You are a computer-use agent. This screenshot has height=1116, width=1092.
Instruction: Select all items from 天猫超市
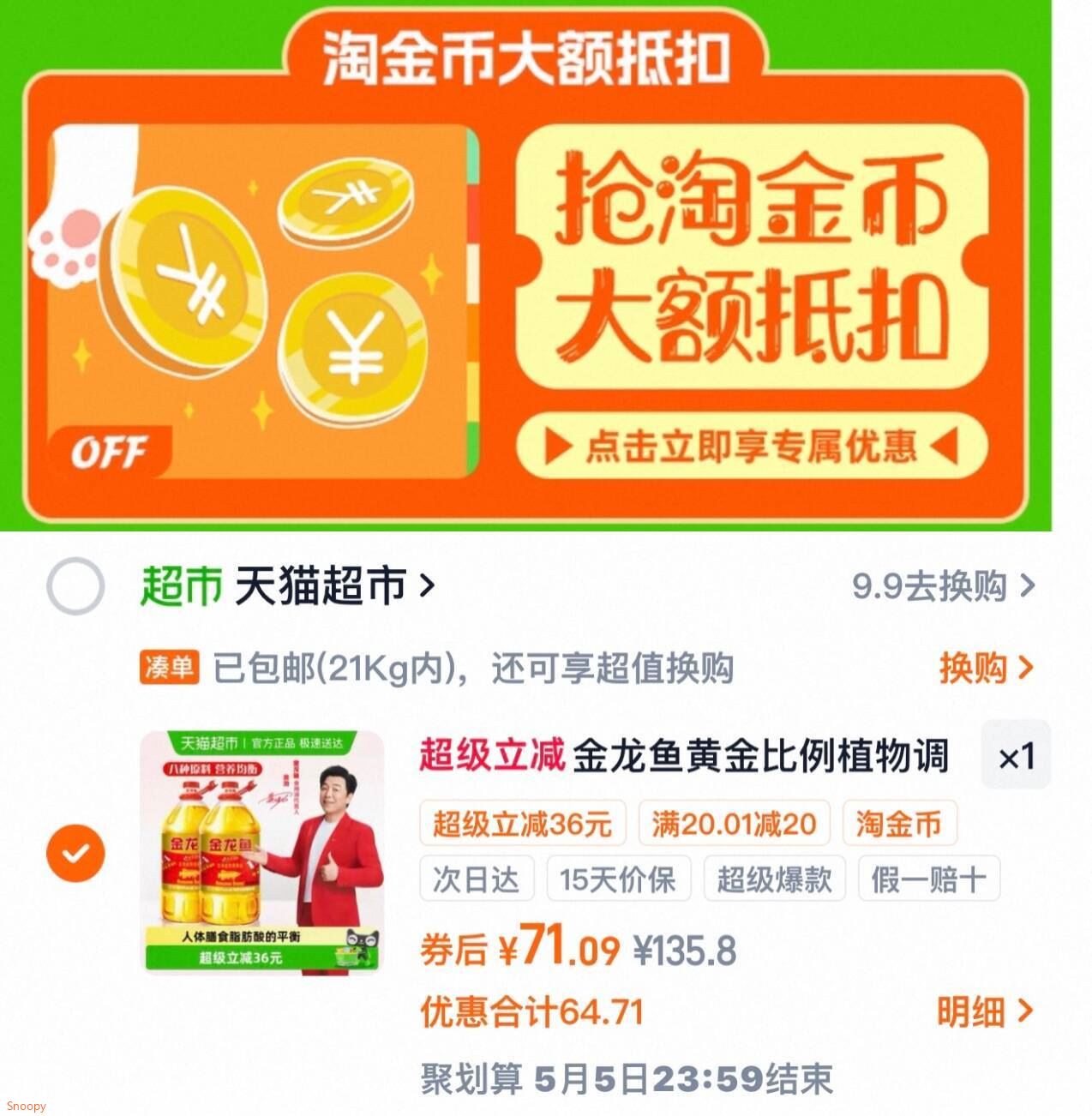click(x=75, y=586)
